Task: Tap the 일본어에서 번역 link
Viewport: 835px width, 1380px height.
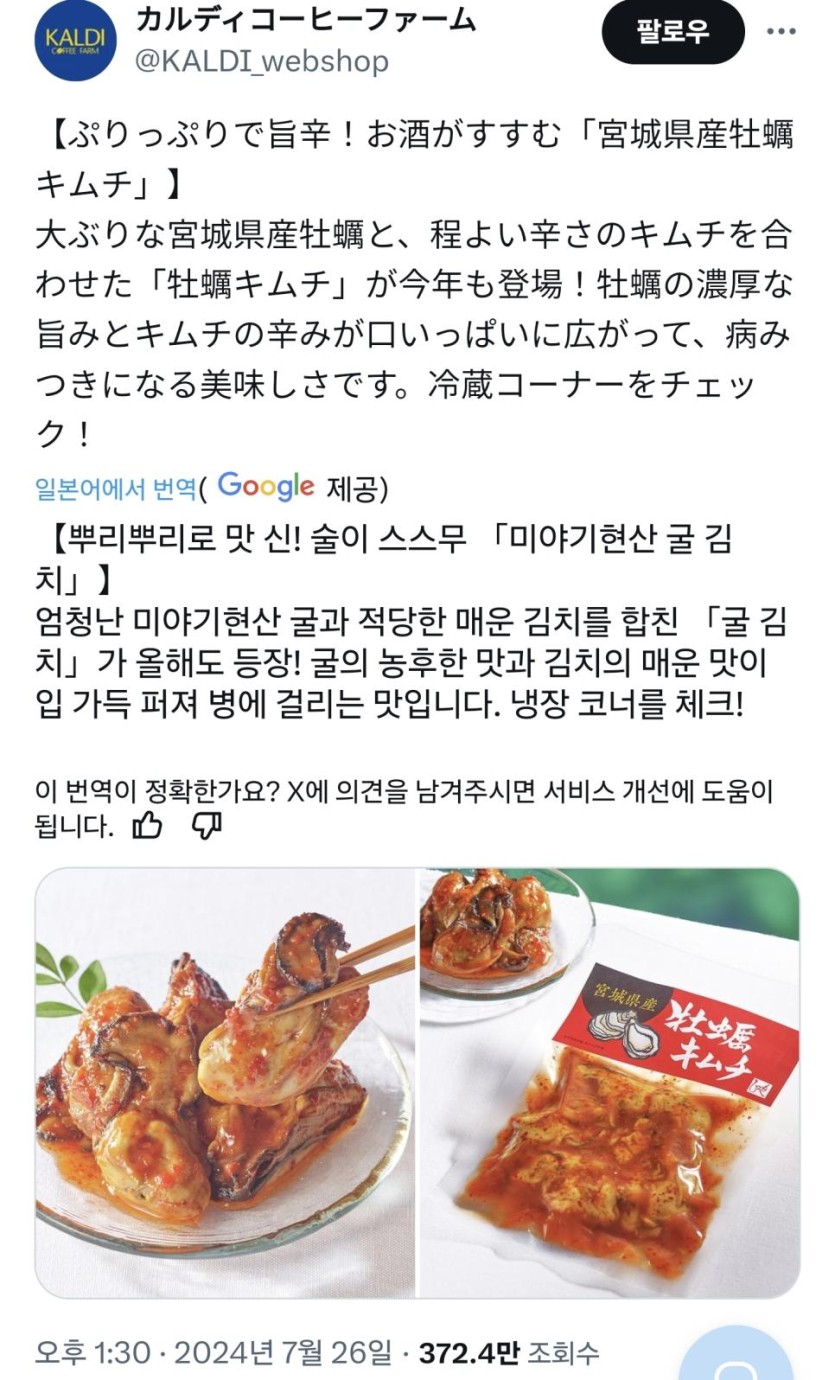Action: point(116,488)
